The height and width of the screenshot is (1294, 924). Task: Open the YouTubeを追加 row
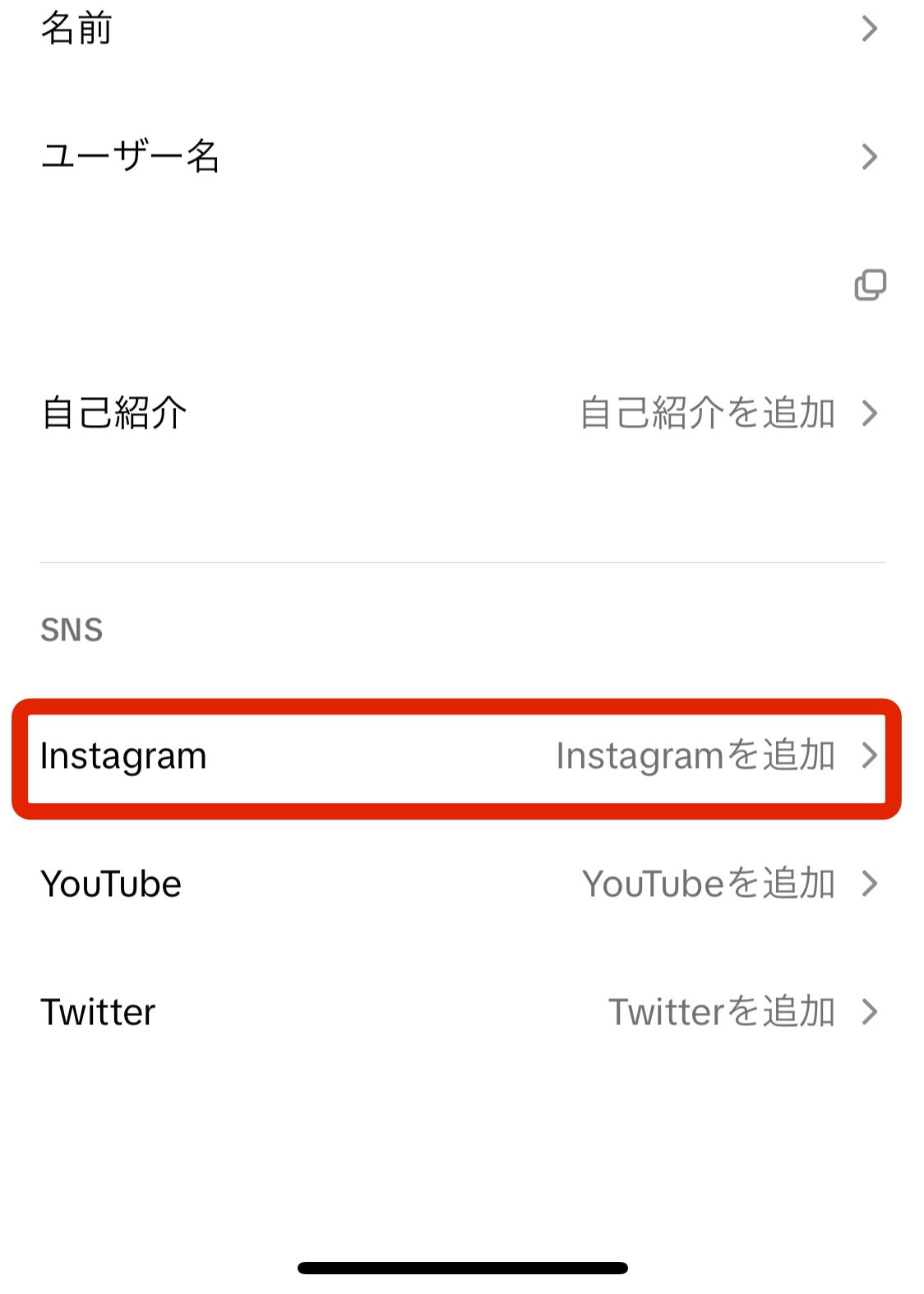pos(460,885)
